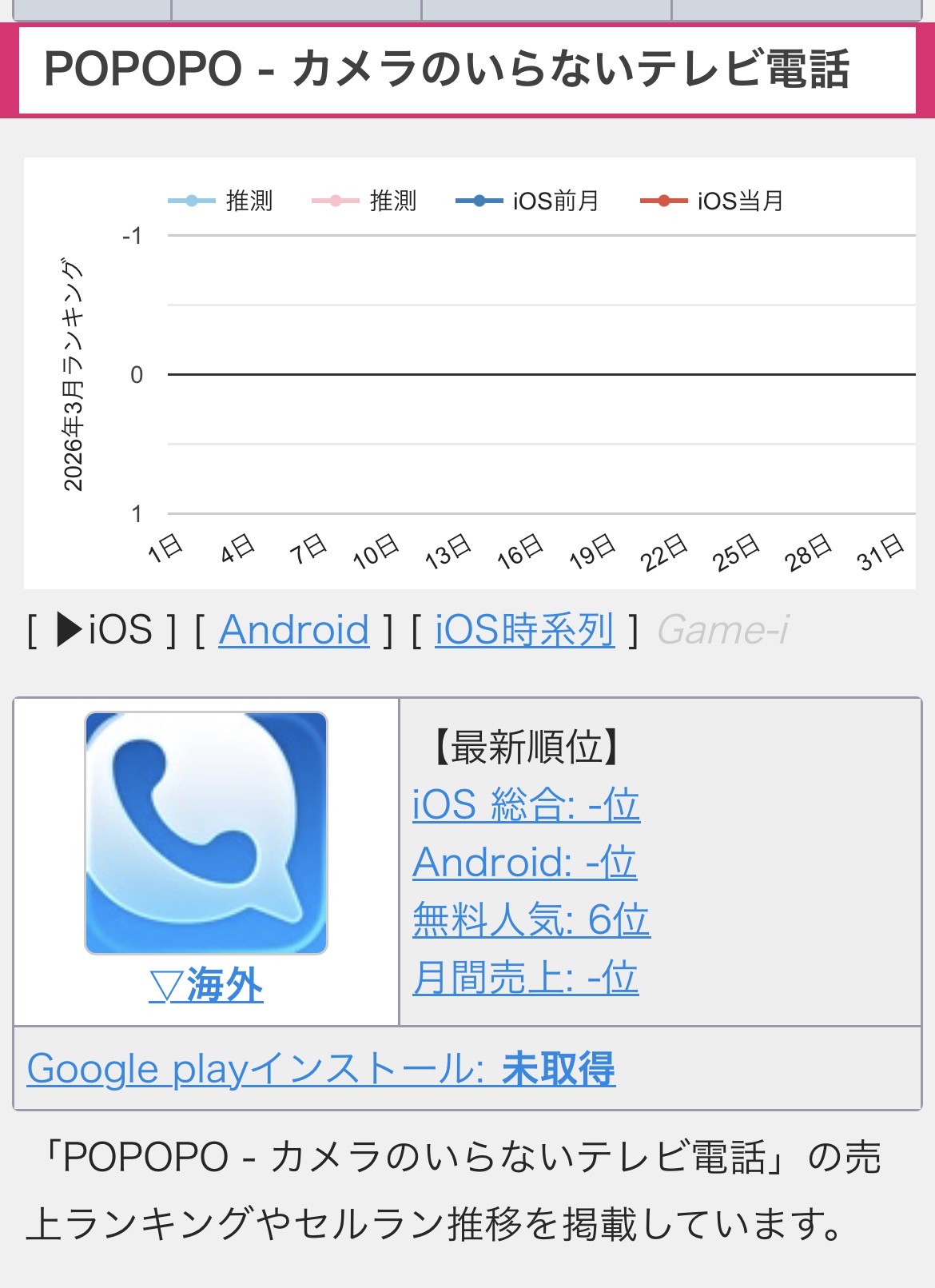Open the Android: -位 ranking link
The width and height of the screenshot is (935, 1288).
click(x=524, y=862)
